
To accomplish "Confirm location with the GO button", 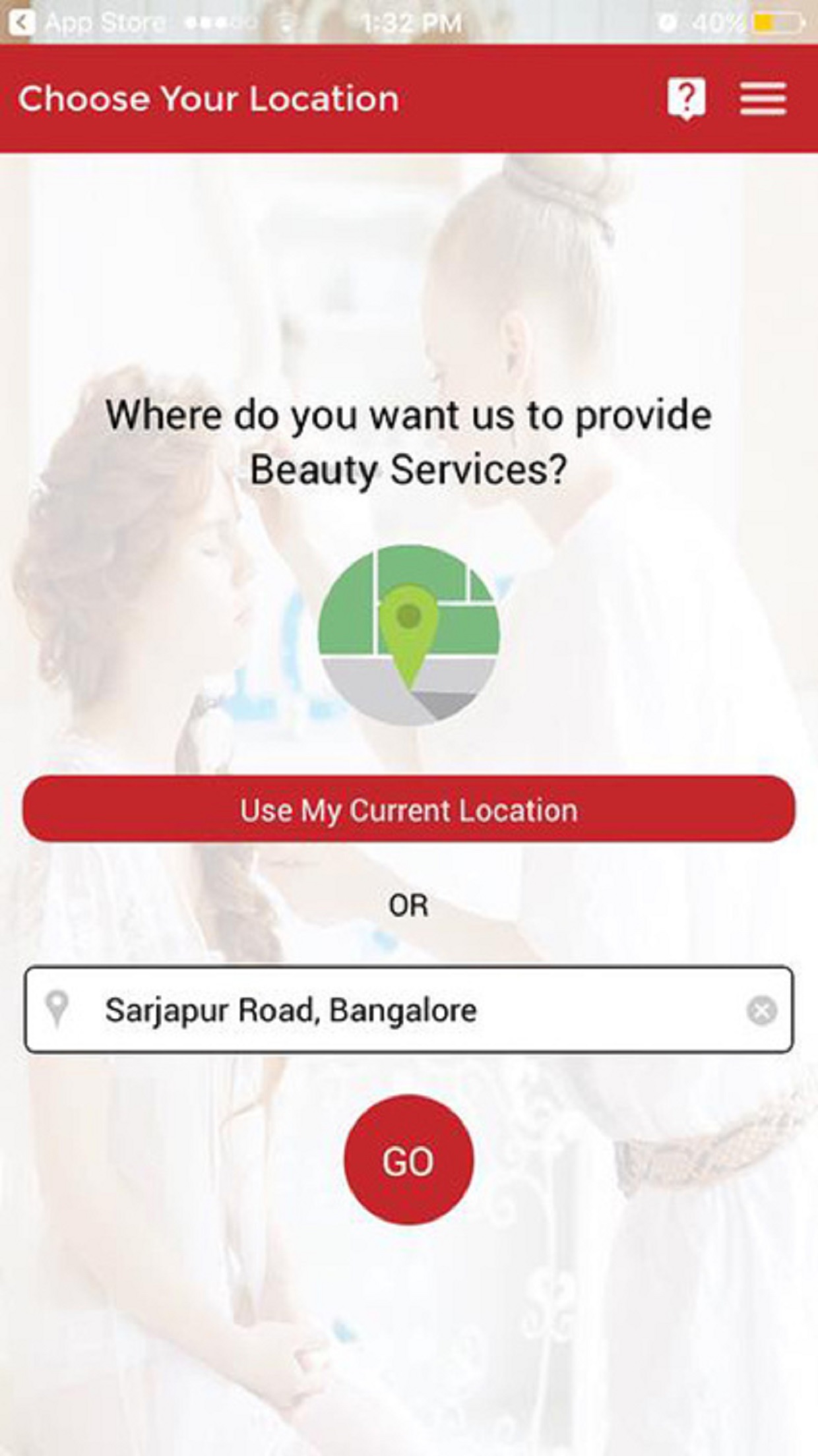I will 409,1159.
